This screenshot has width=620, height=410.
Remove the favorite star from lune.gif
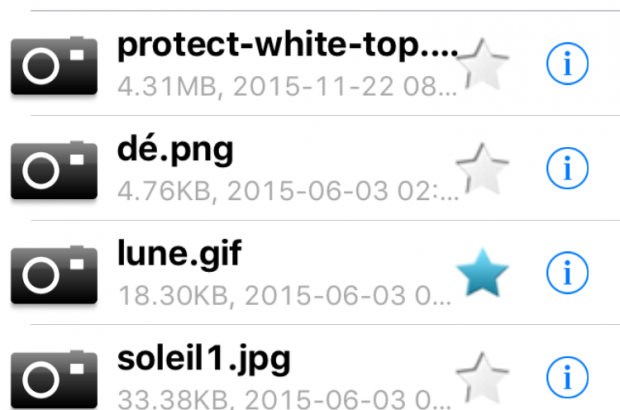click(484, 273)
